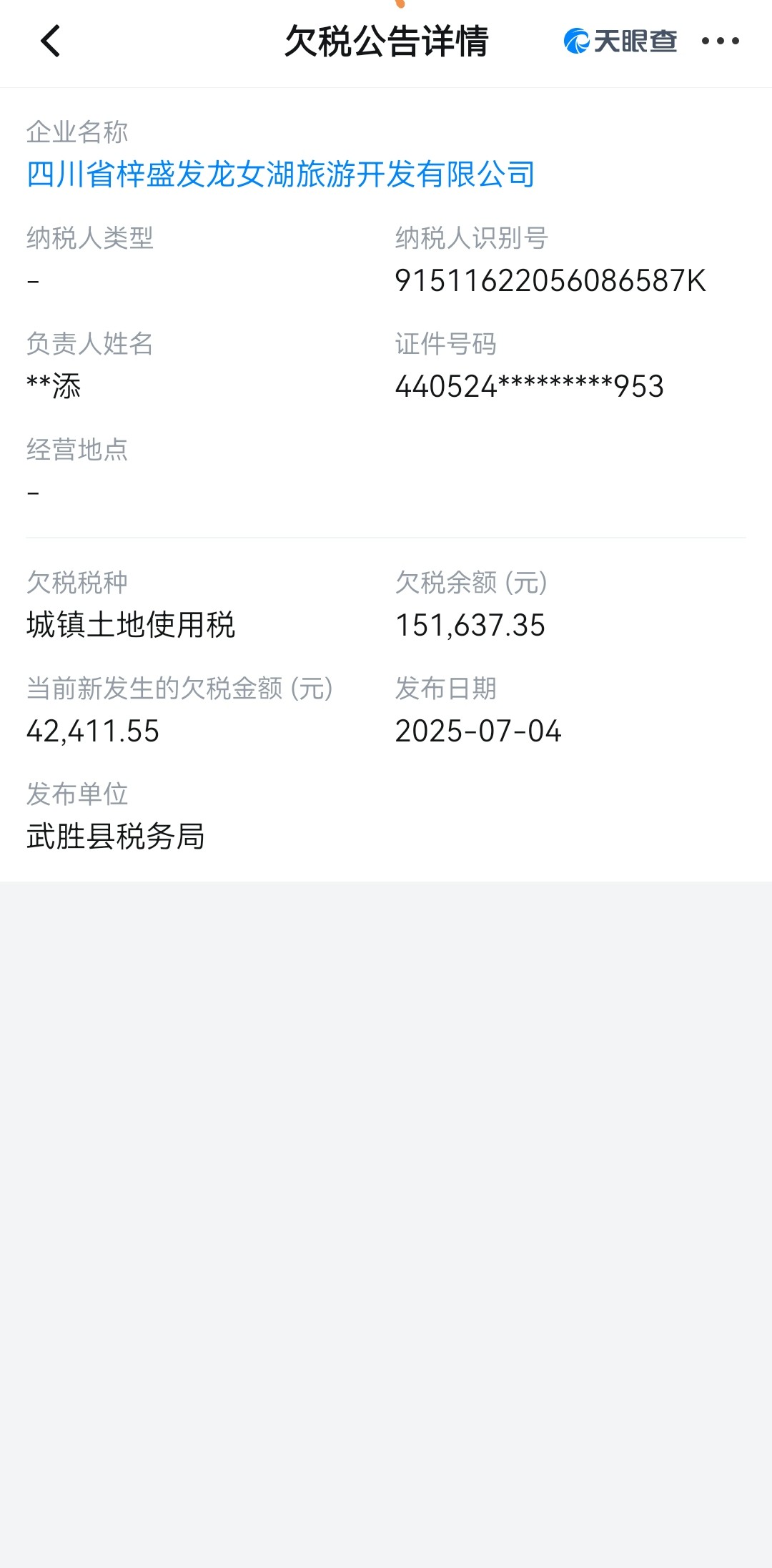Image resolution: width=772 pixels, height=1568 pixels.
Task: Open the three-dot overflow menu
Action: 720,41
